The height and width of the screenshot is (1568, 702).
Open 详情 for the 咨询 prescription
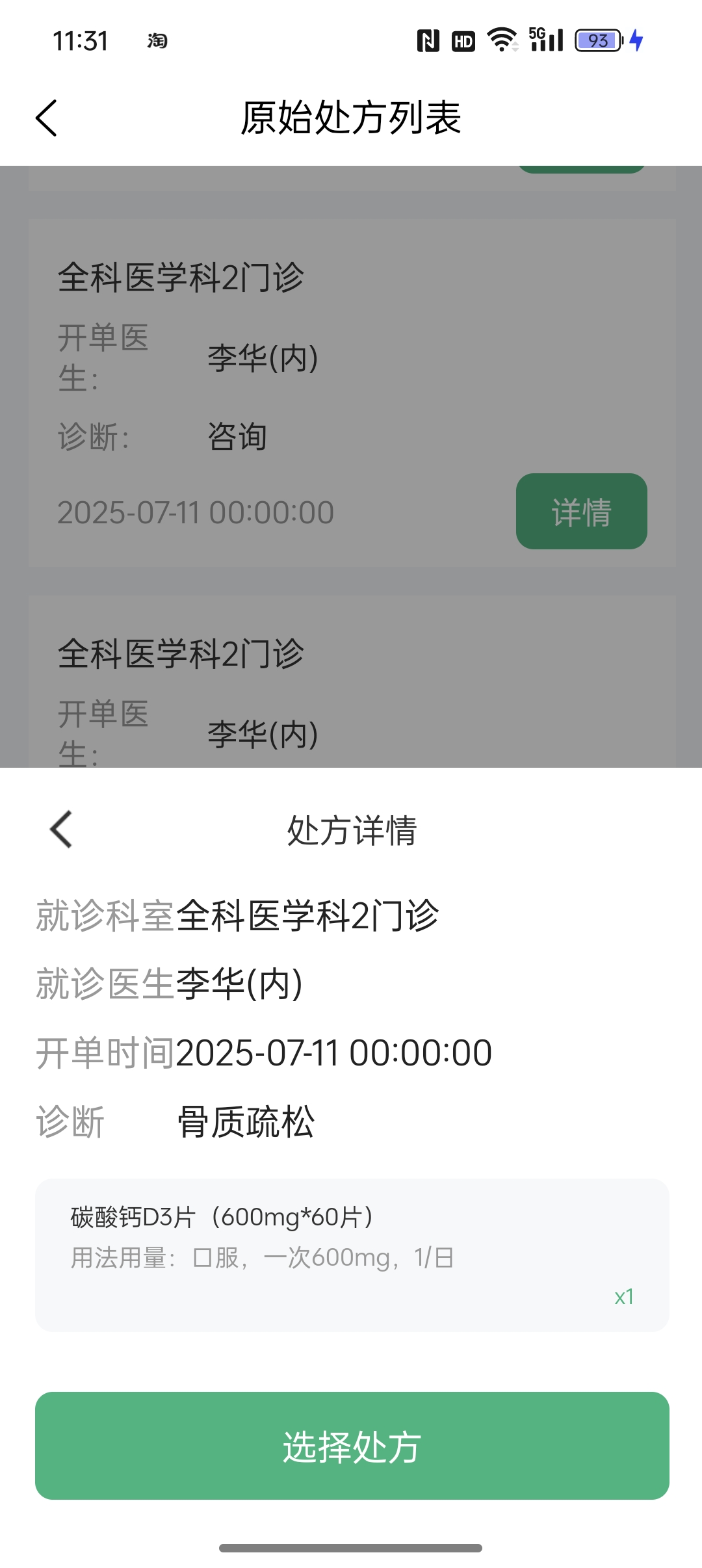pos(581,512)
